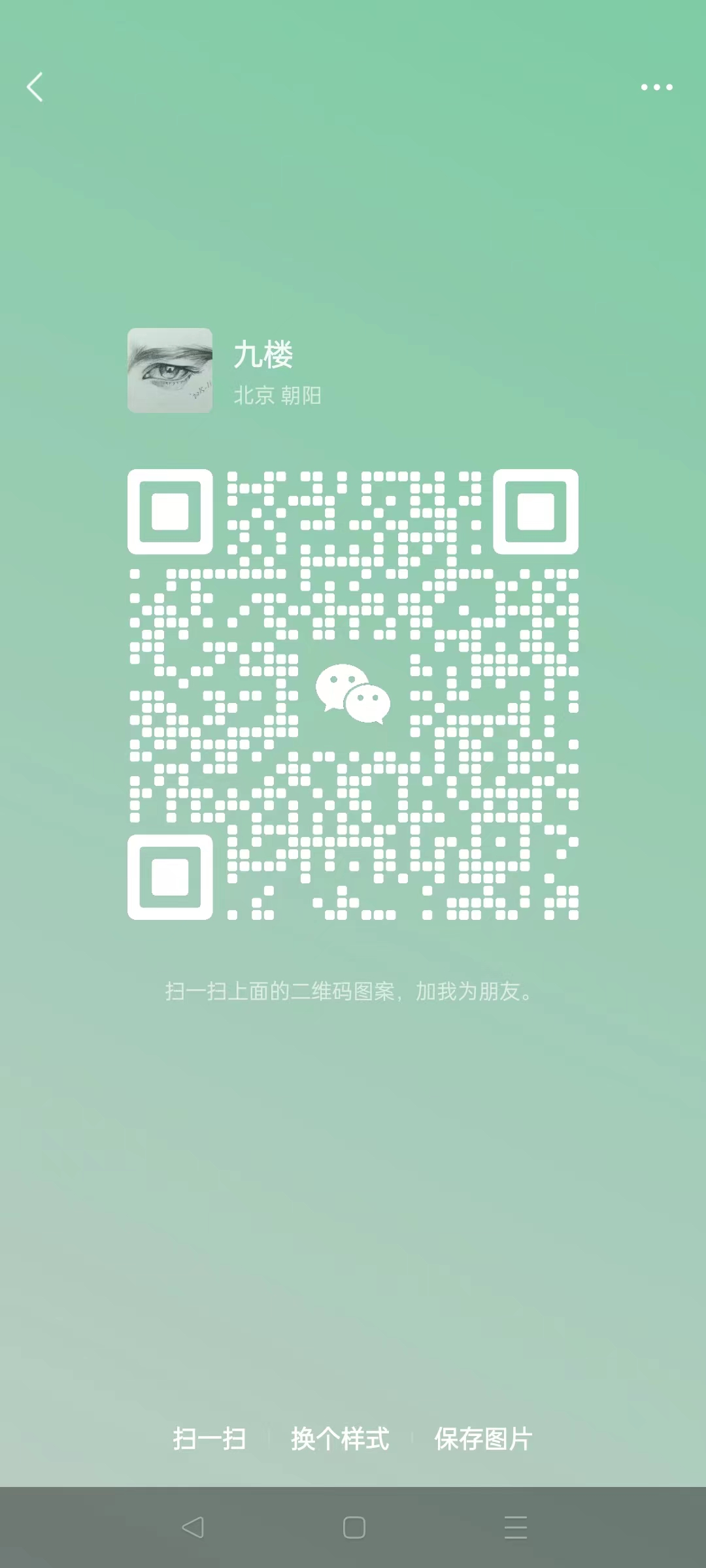Open recent apps from the navigation bar
This screenshot has height=1568, width=706.
(x=515, y=1527)
